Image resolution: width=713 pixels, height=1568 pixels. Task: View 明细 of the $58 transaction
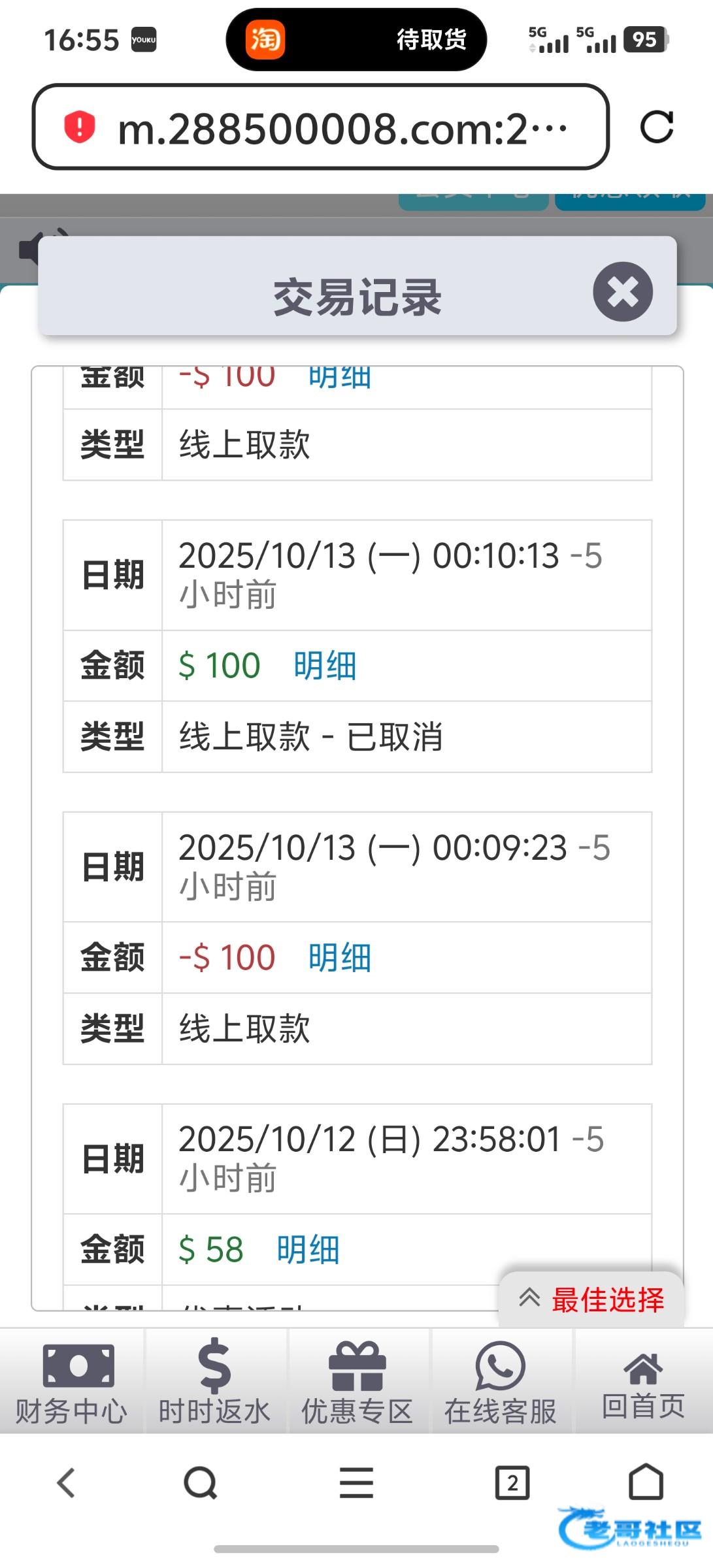[308, 1250]
